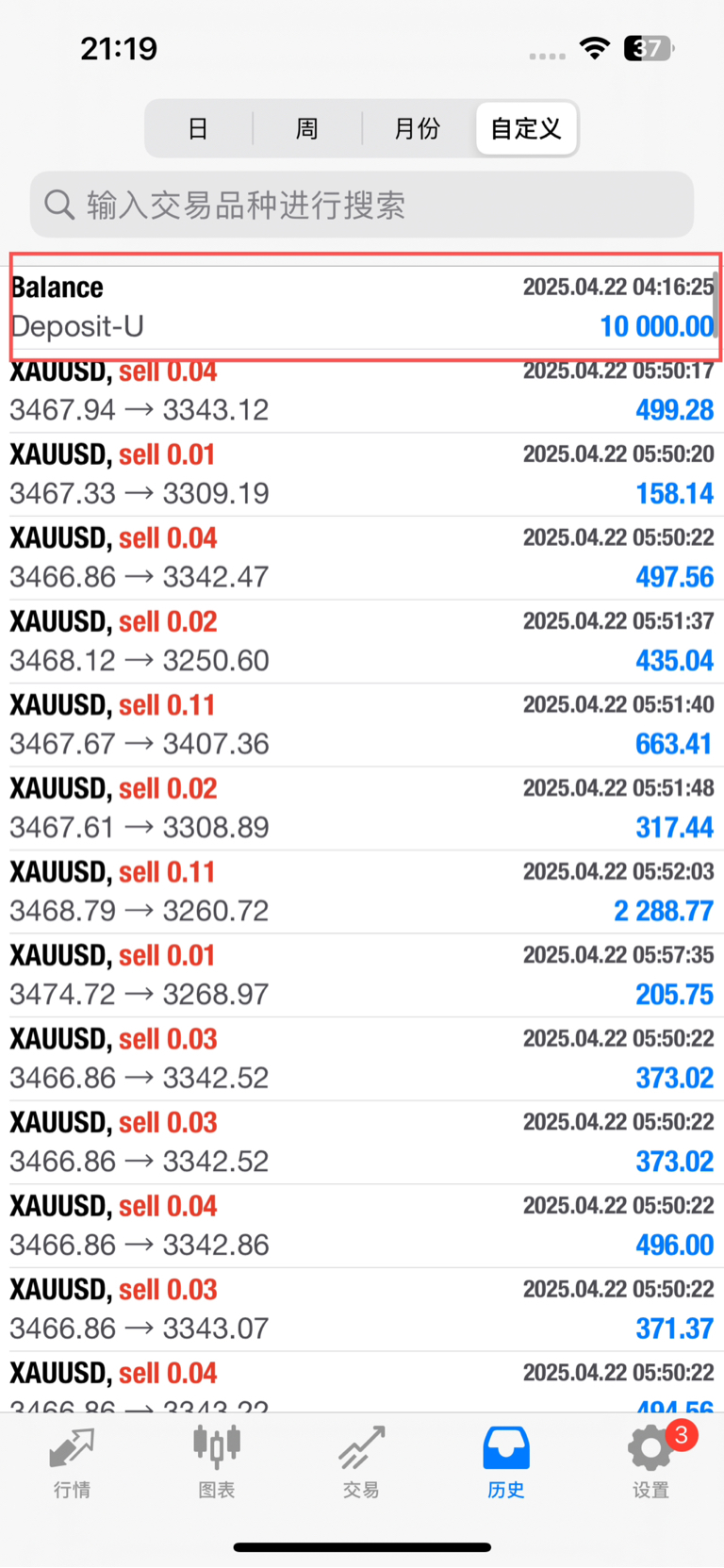This screenshot has width=724, height=1568.
Task: Switch to the 日 (day) period tab
Action: (x=198, y=128)
